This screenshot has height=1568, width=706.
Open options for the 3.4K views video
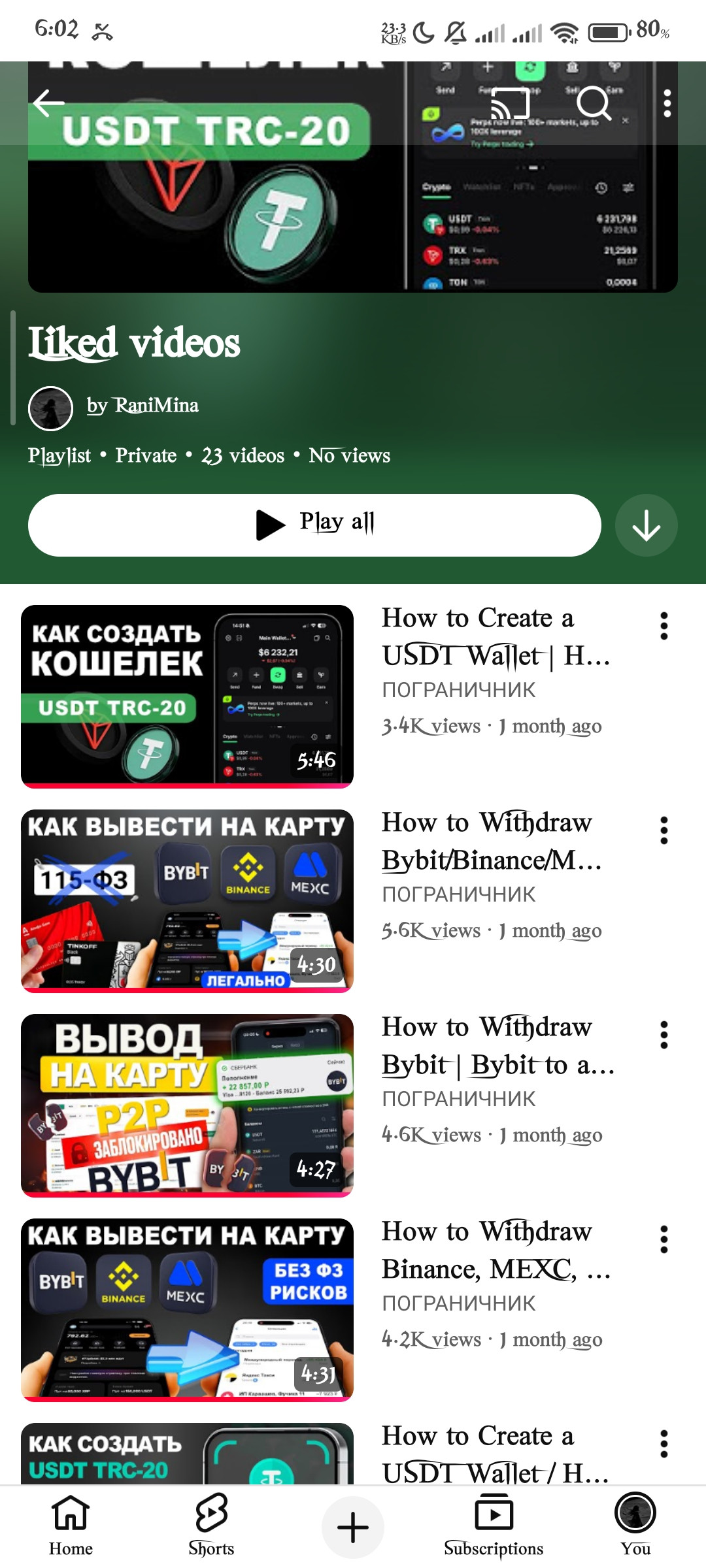[664, 626]
